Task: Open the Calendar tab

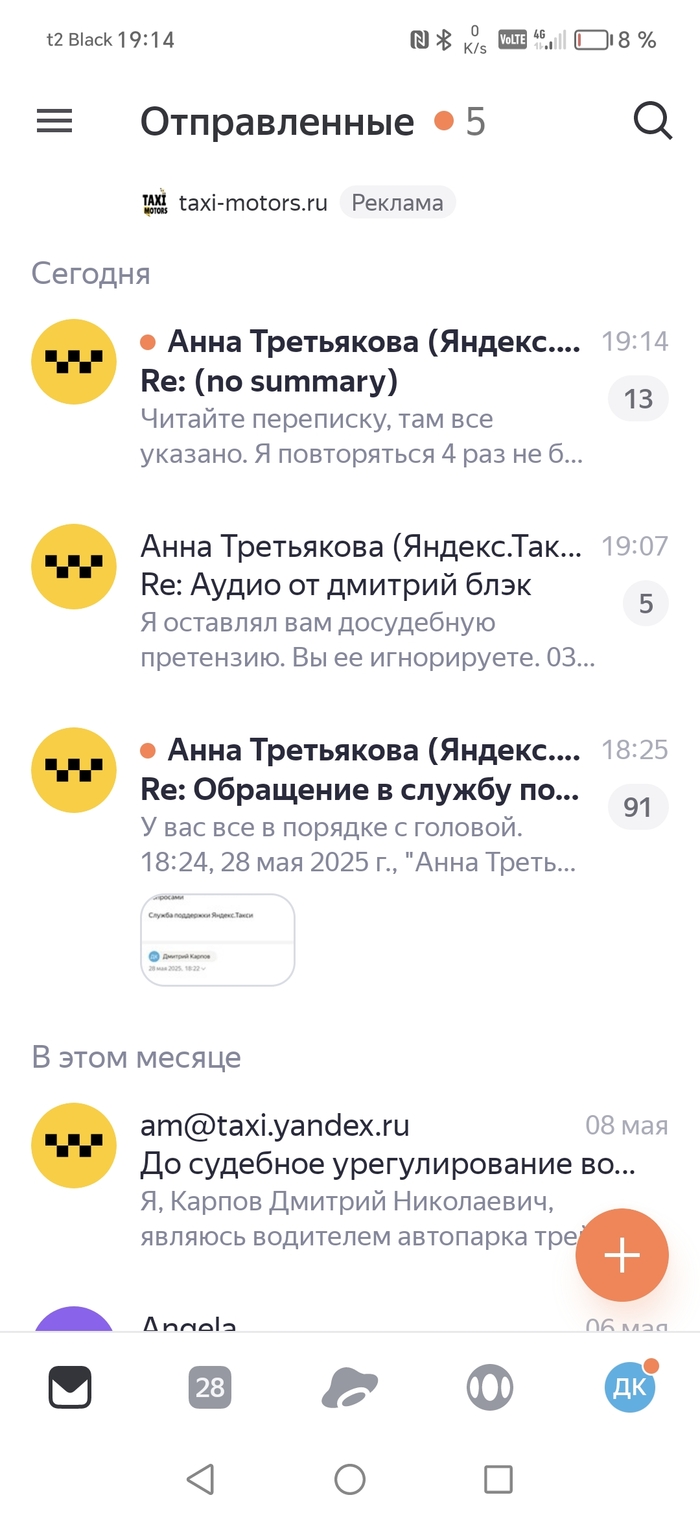Action: click(x=210, y=1387)
